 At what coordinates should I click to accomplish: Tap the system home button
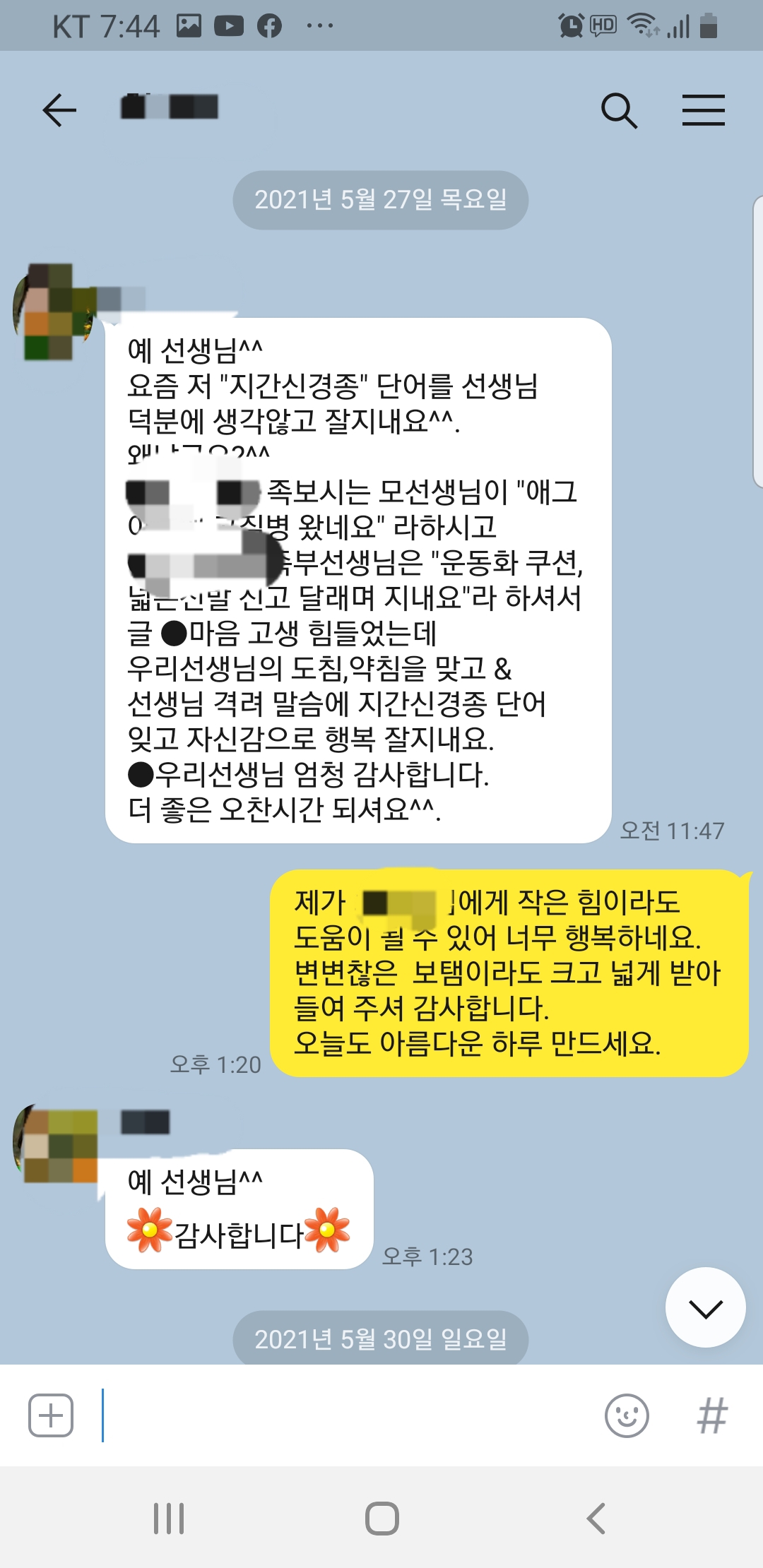point(381,1518)
